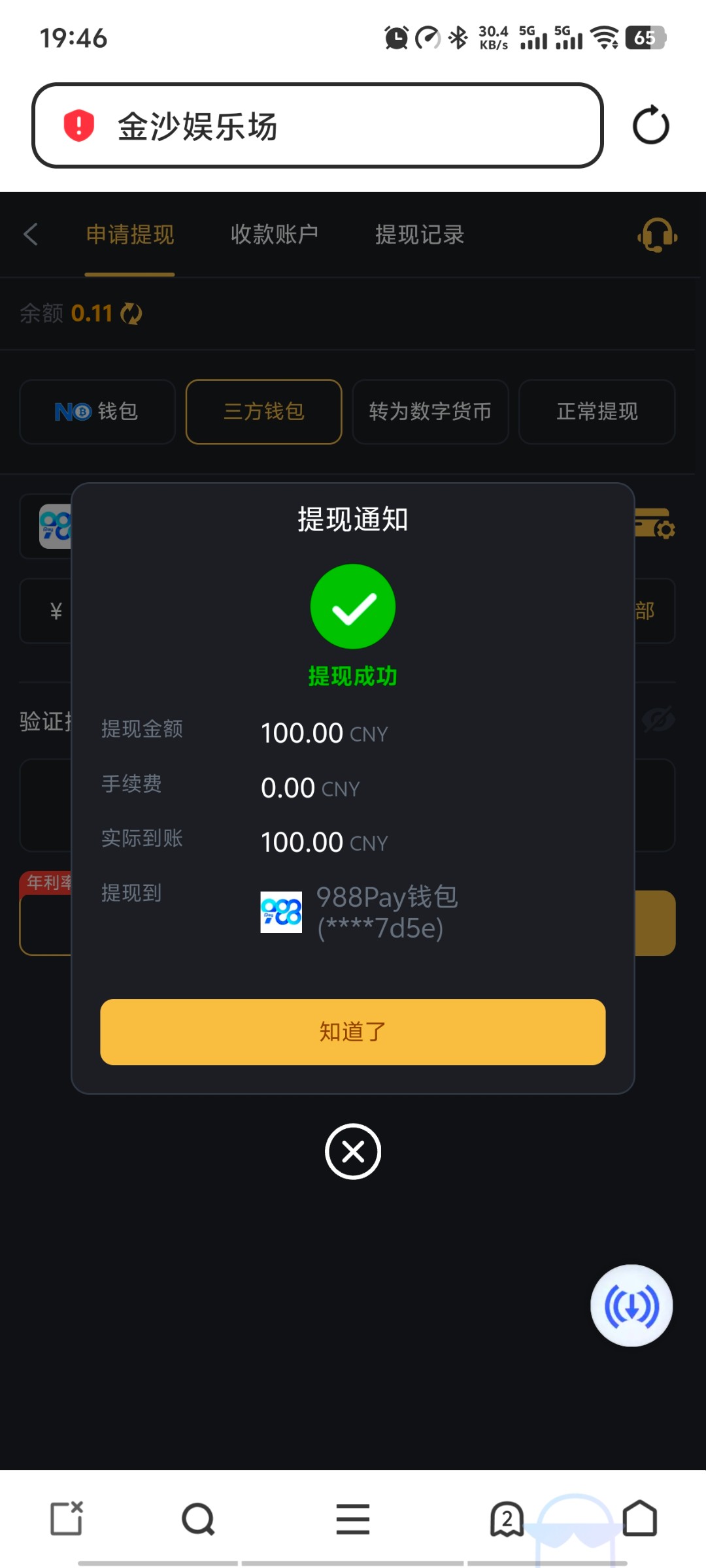The image size is (706, 1568).
Task: Select the 申请提现 tab
Action: (x=130, y=235)
